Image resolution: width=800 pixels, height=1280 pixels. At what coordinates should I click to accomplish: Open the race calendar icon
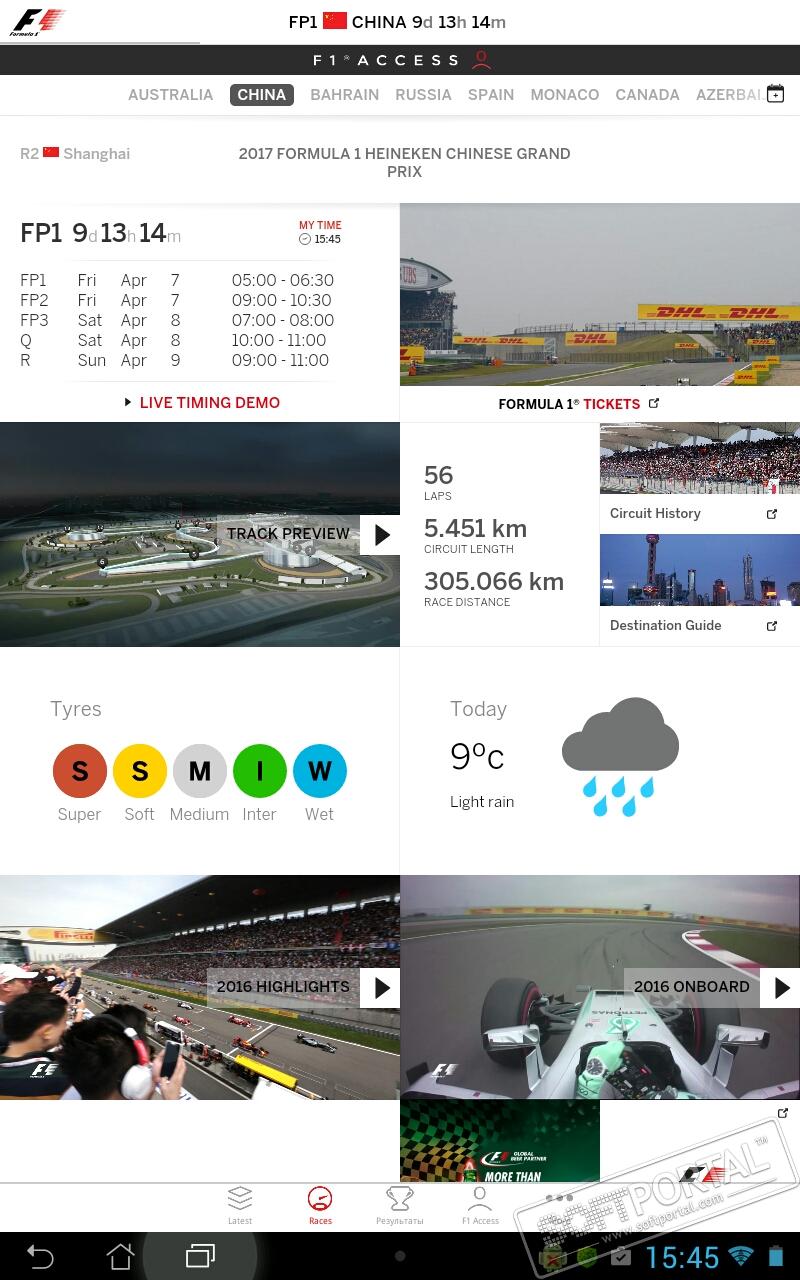tap(775, 94)
